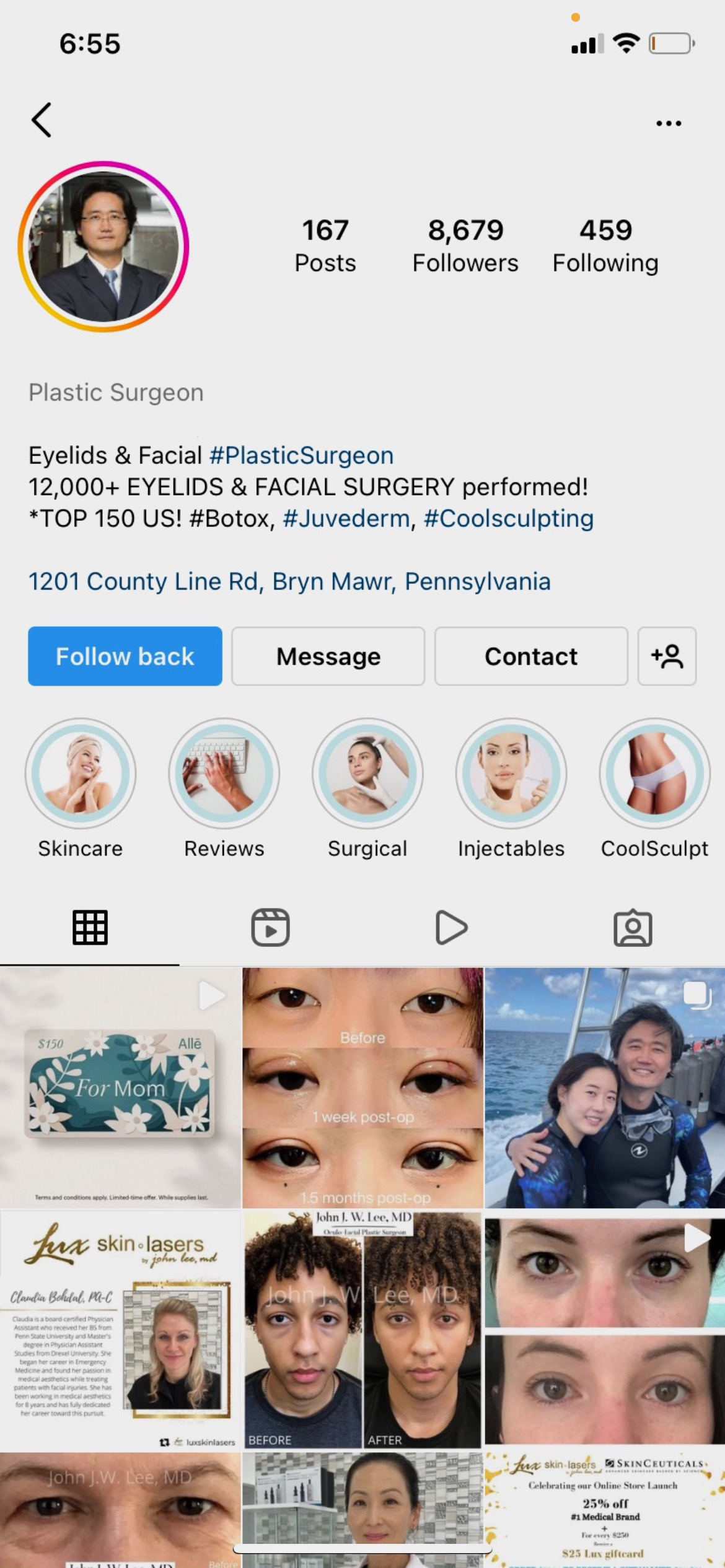Screen dimensions: 725x1568
Task: Open the Skincare story highlight
Action: (x=81, y=773)
